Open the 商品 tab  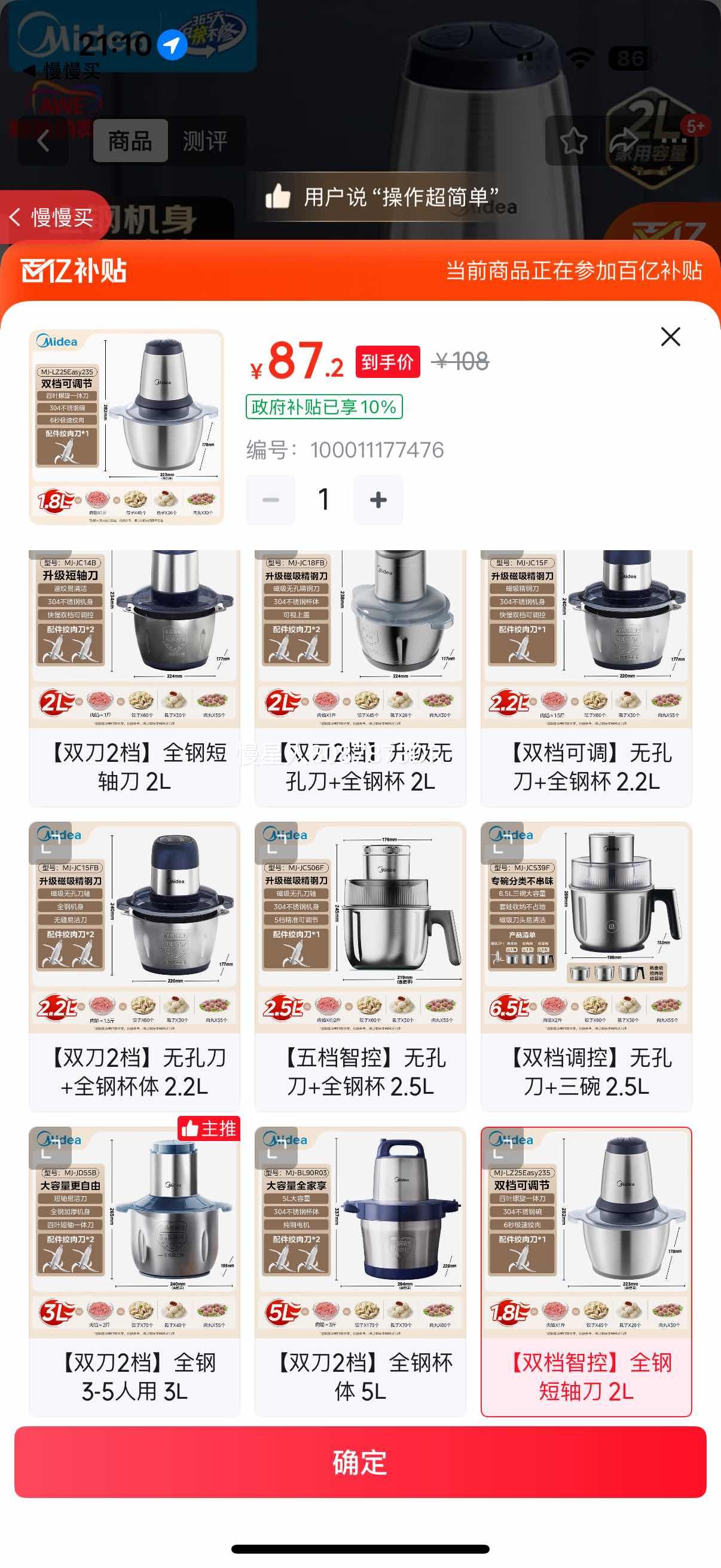[130, 141]
